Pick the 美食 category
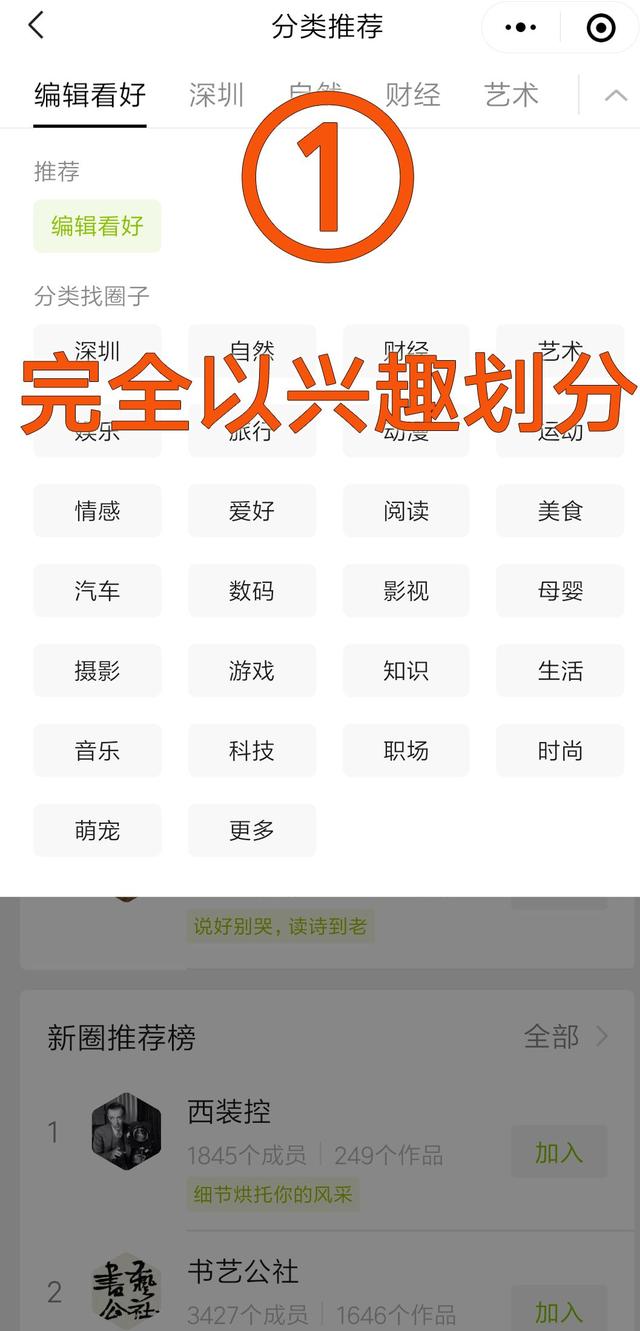This screenshot has height=1331, width=640. pyautogui.click(x=560, y=511)
